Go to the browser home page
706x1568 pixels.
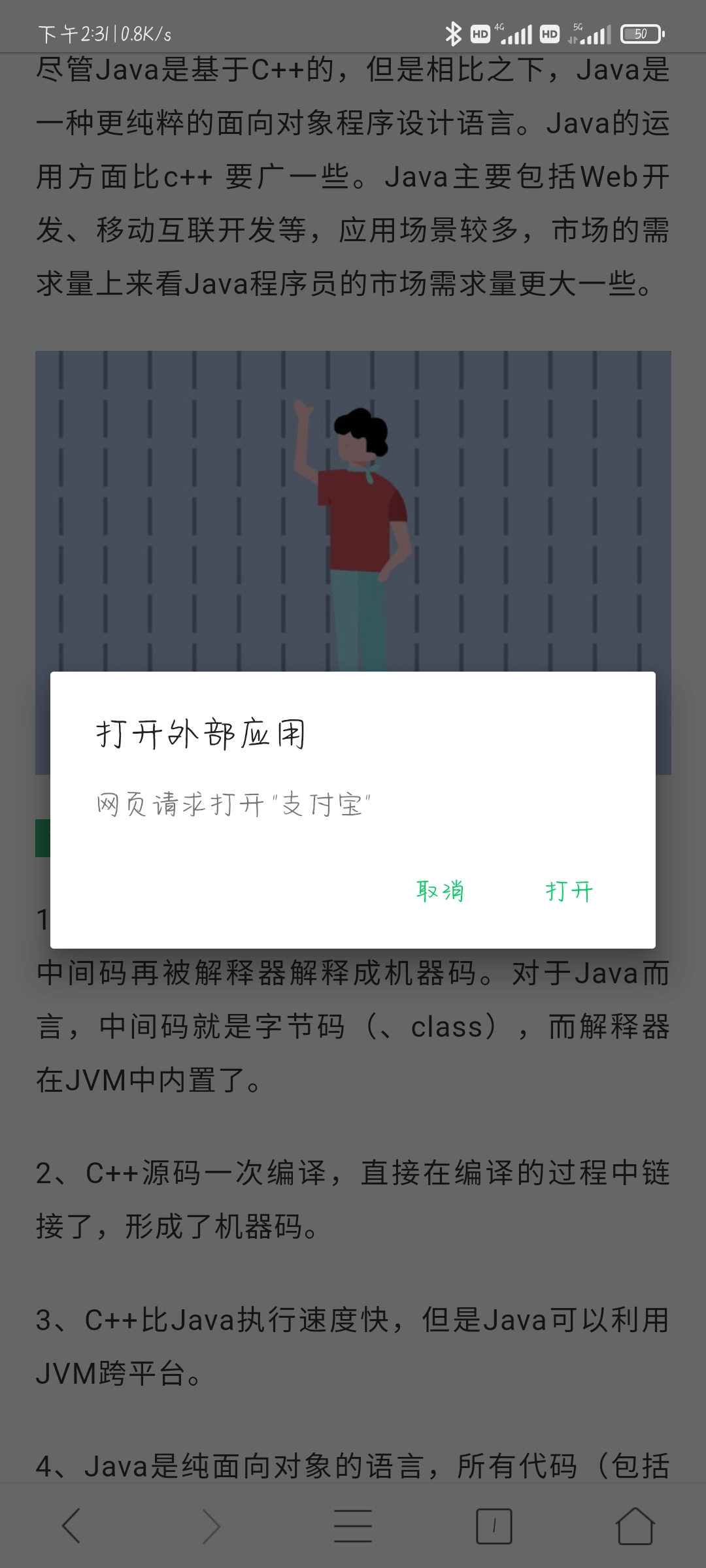tap(635, 1526)
